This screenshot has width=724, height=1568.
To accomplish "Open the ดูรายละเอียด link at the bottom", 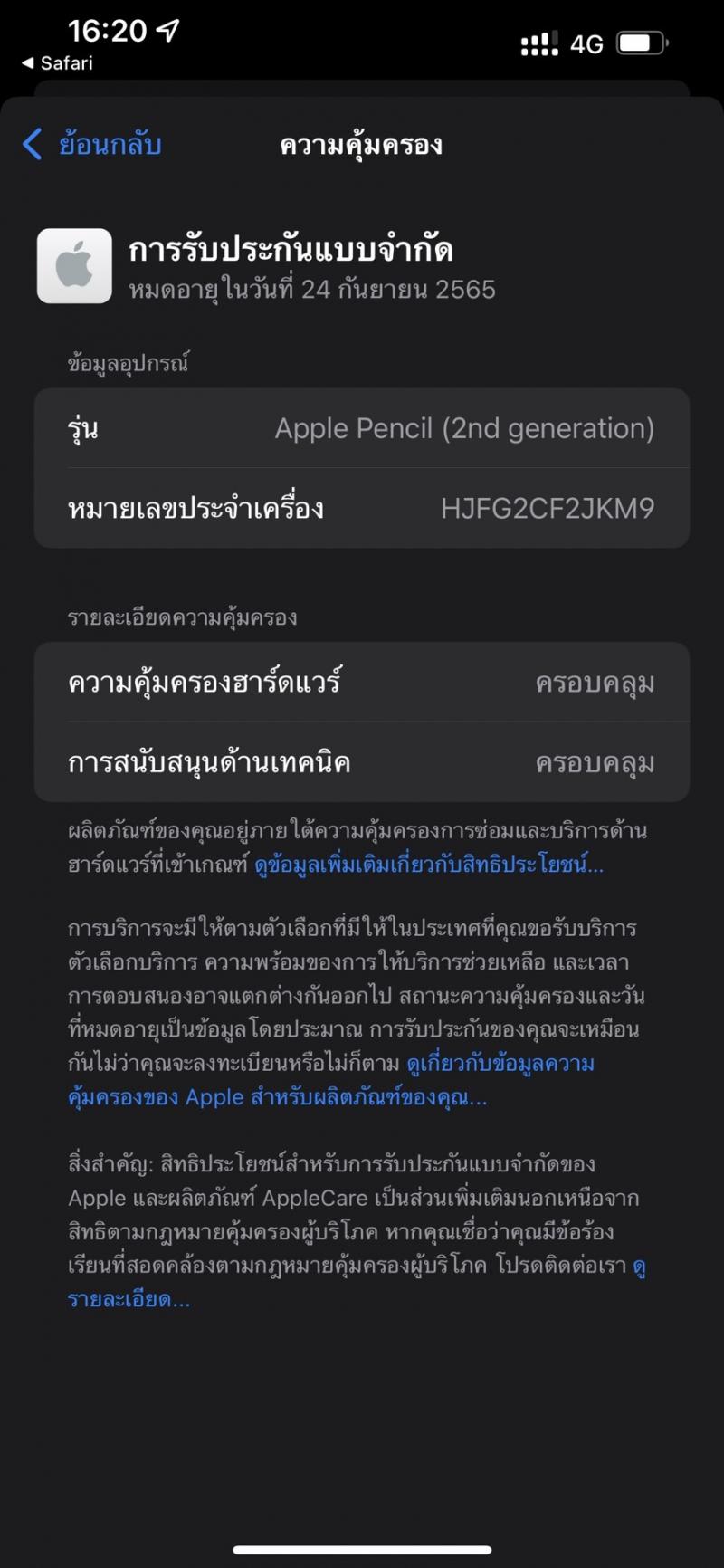I will [x=357, y=1283].
